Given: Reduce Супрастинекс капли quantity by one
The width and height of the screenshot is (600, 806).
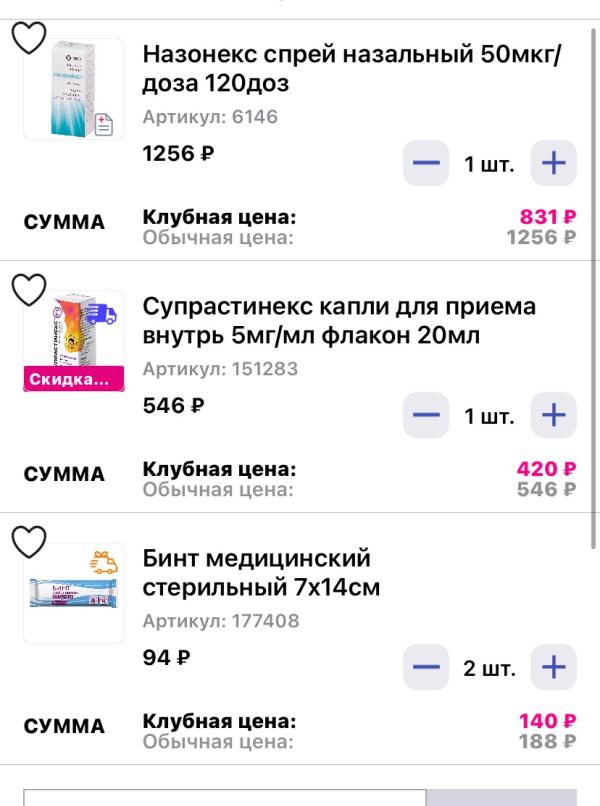Looking at the screenshot, I should click(x=426, y=416).
